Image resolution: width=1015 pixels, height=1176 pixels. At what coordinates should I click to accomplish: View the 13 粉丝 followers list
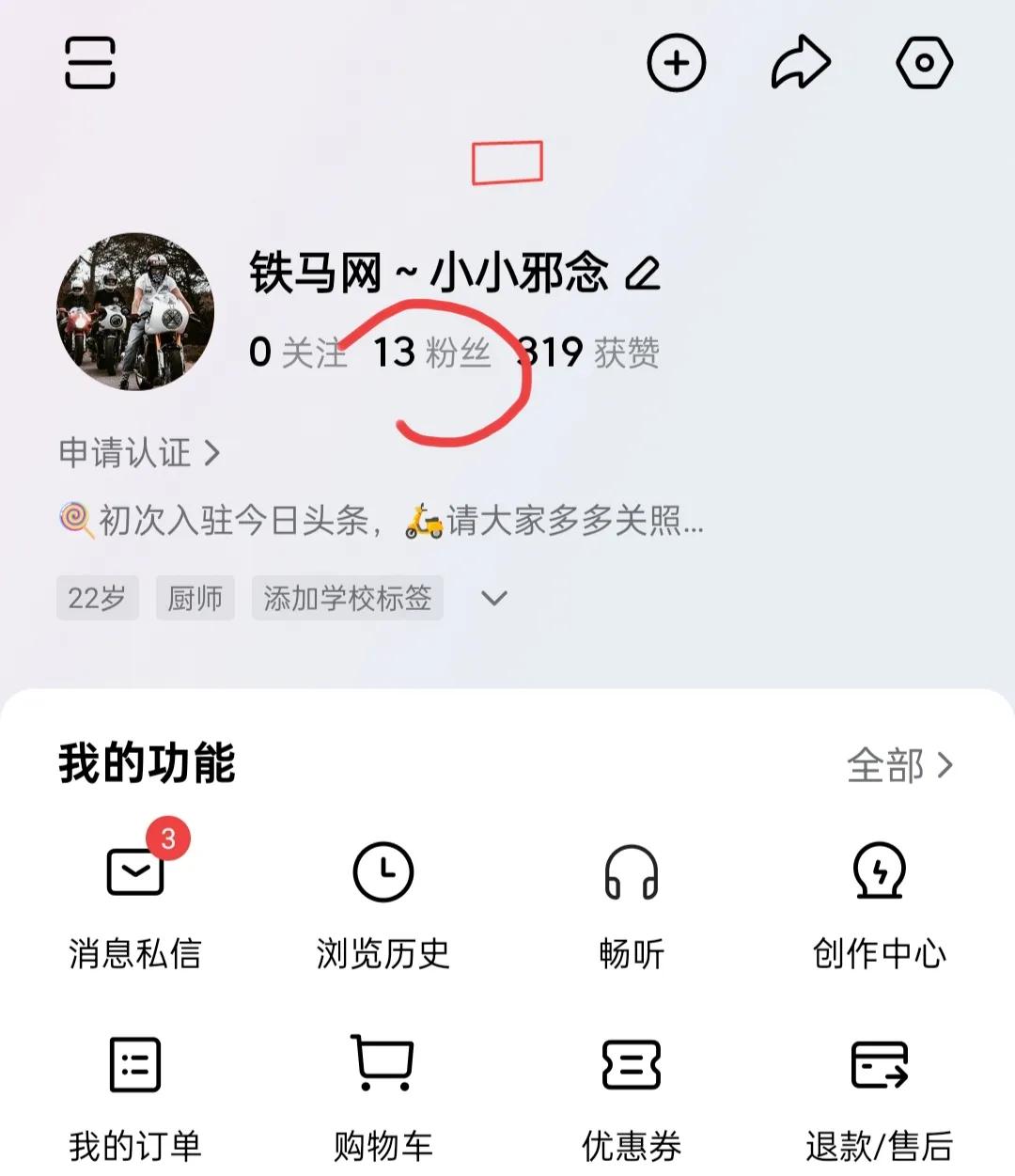[x=431, y=353]
